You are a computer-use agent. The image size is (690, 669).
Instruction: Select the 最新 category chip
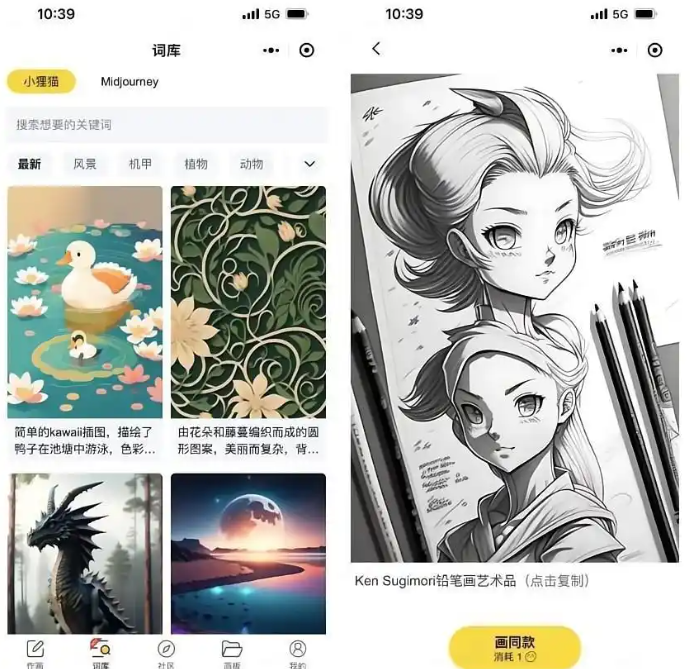(x=30, y=164)
